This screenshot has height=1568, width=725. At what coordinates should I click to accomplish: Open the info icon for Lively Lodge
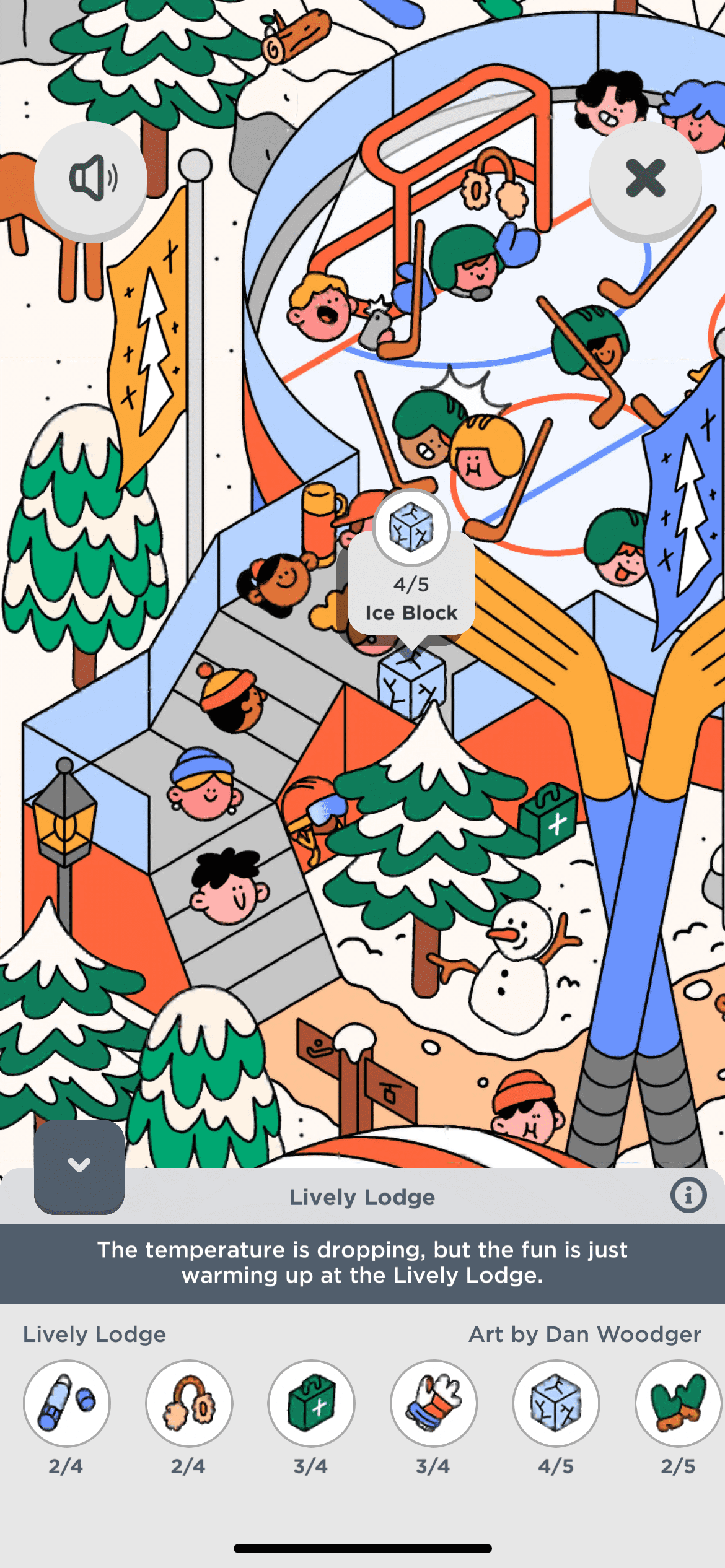[688, 1195]
